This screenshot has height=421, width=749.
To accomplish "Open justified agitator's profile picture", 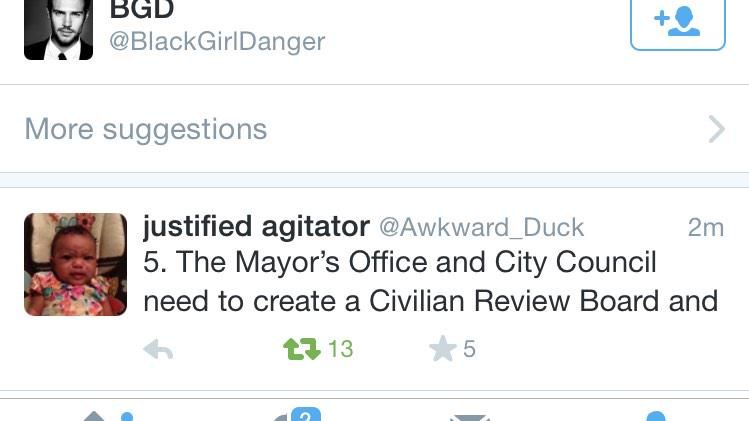I will (x=75, y=264).
